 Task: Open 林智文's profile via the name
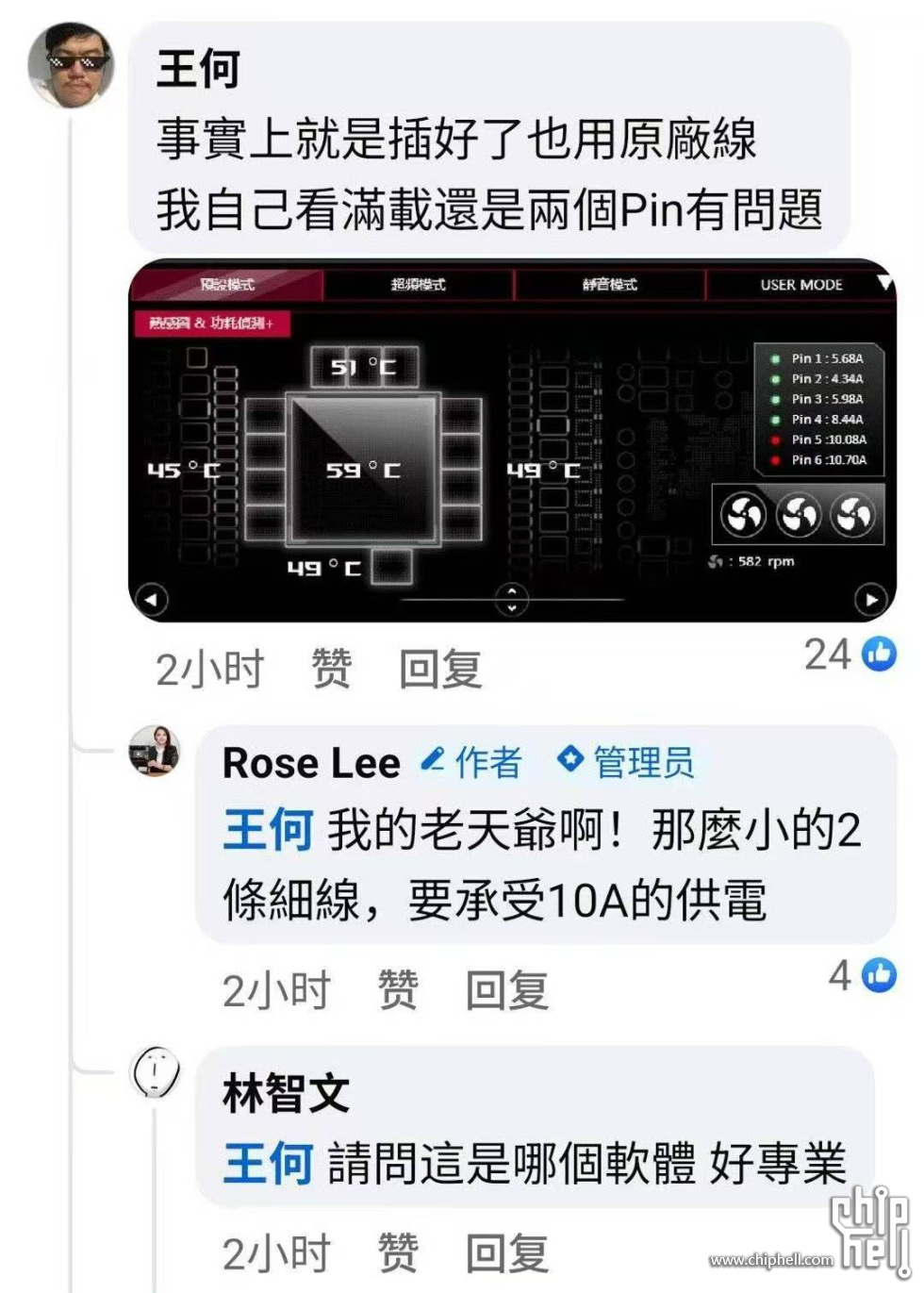286,1094
